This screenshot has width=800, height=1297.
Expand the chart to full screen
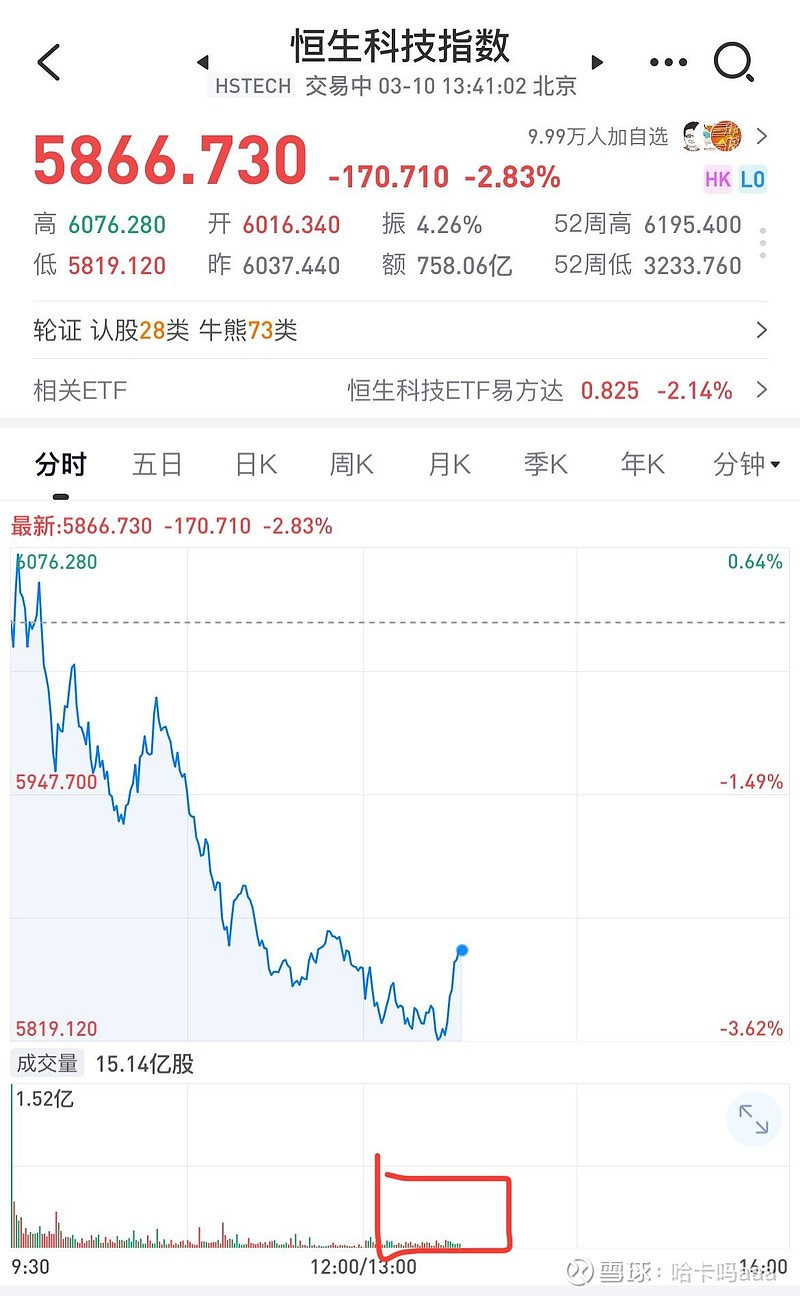tap(754, 1119)
